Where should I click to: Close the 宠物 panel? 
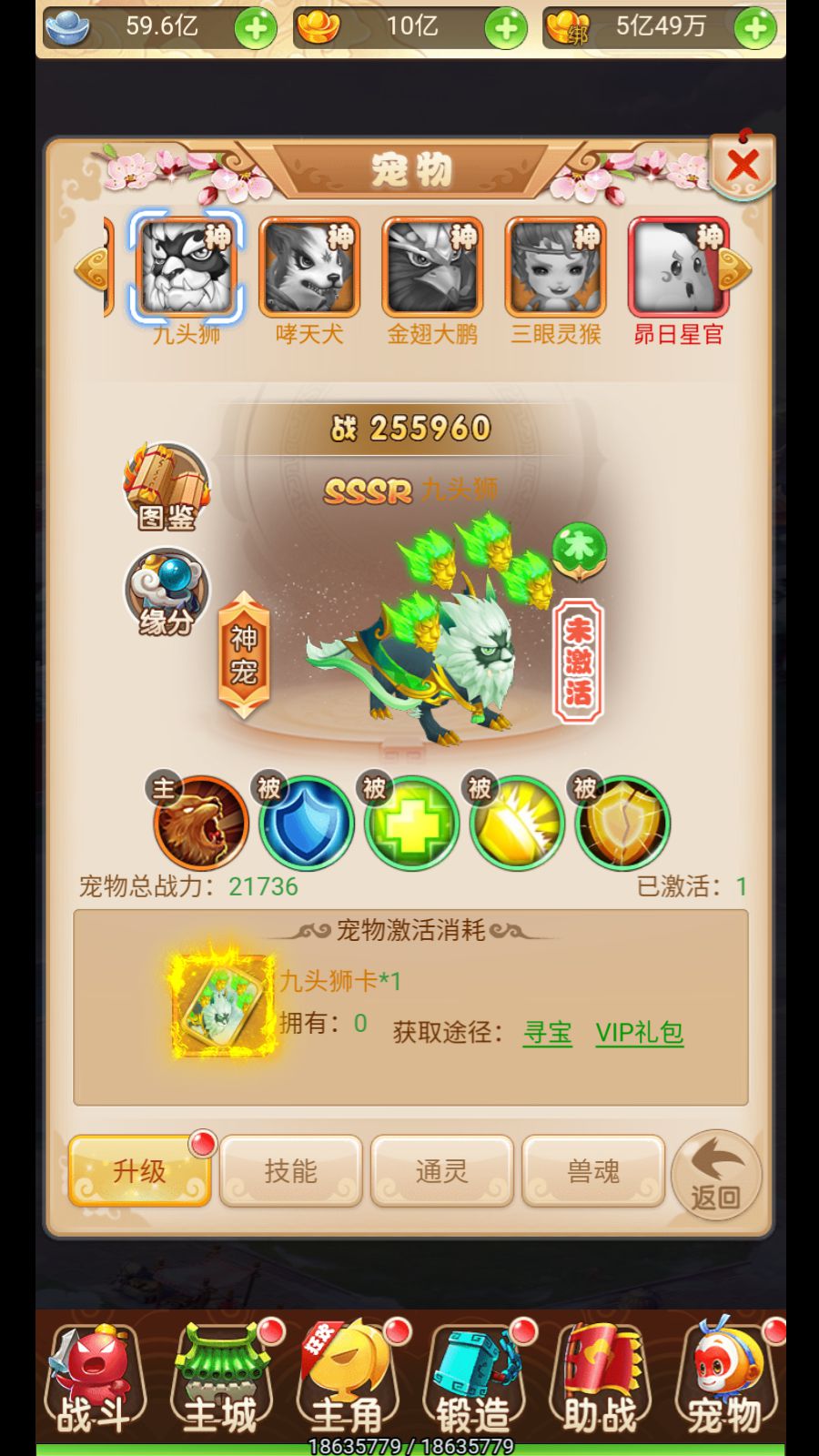click(743, 166)
